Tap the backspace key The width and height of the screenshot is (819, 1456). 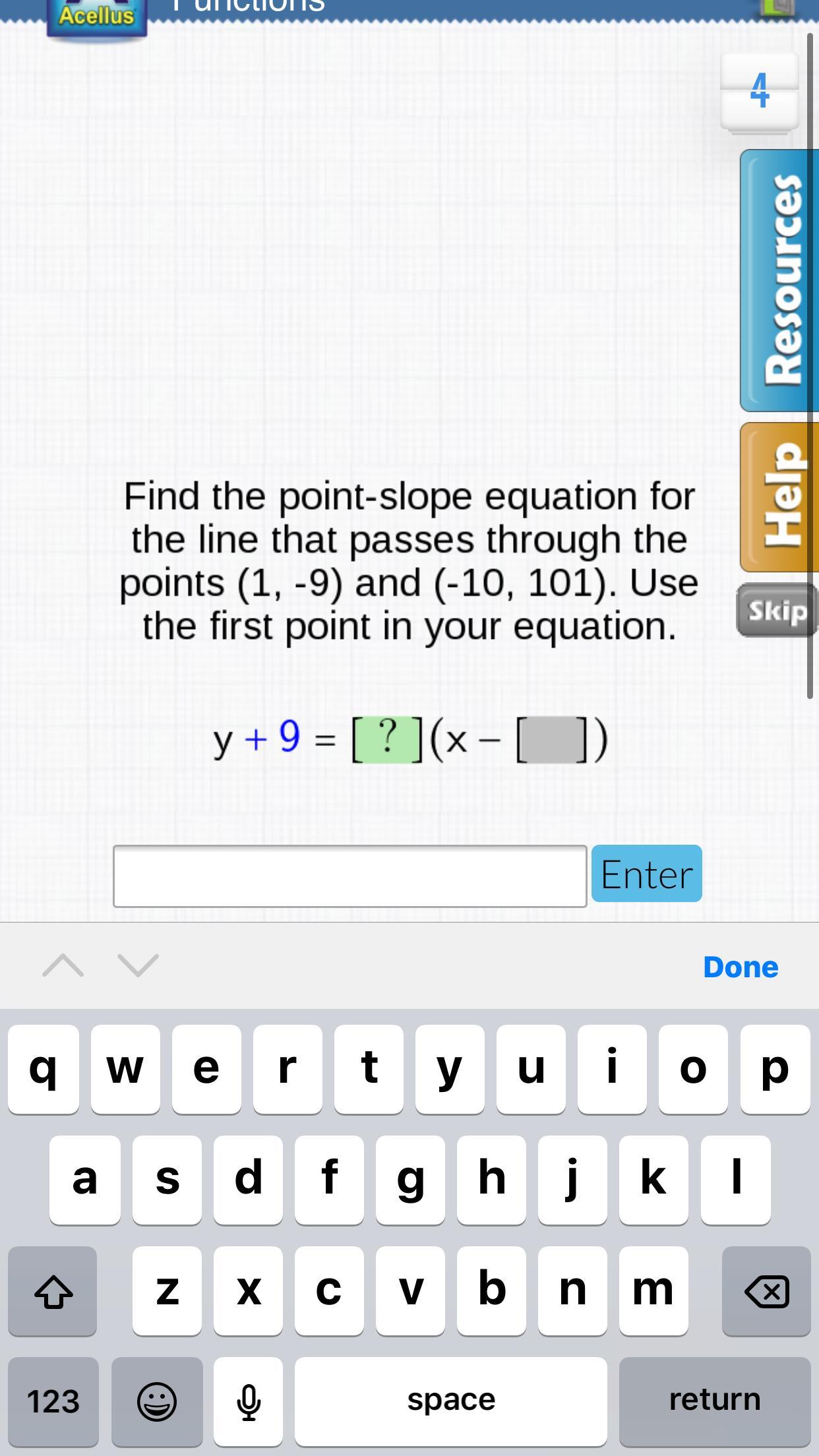[766, 1291]
